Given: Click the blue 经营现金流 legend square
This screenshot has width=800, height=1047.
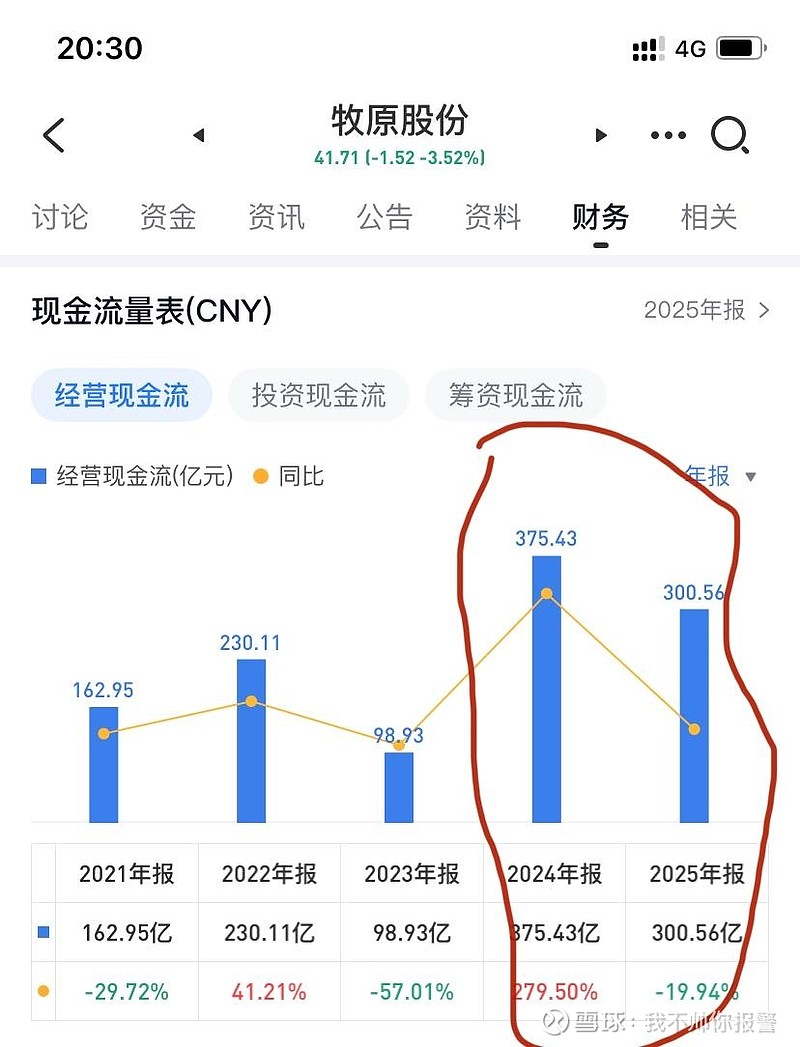Looking at the screenshot, I should tap(40, 476).
